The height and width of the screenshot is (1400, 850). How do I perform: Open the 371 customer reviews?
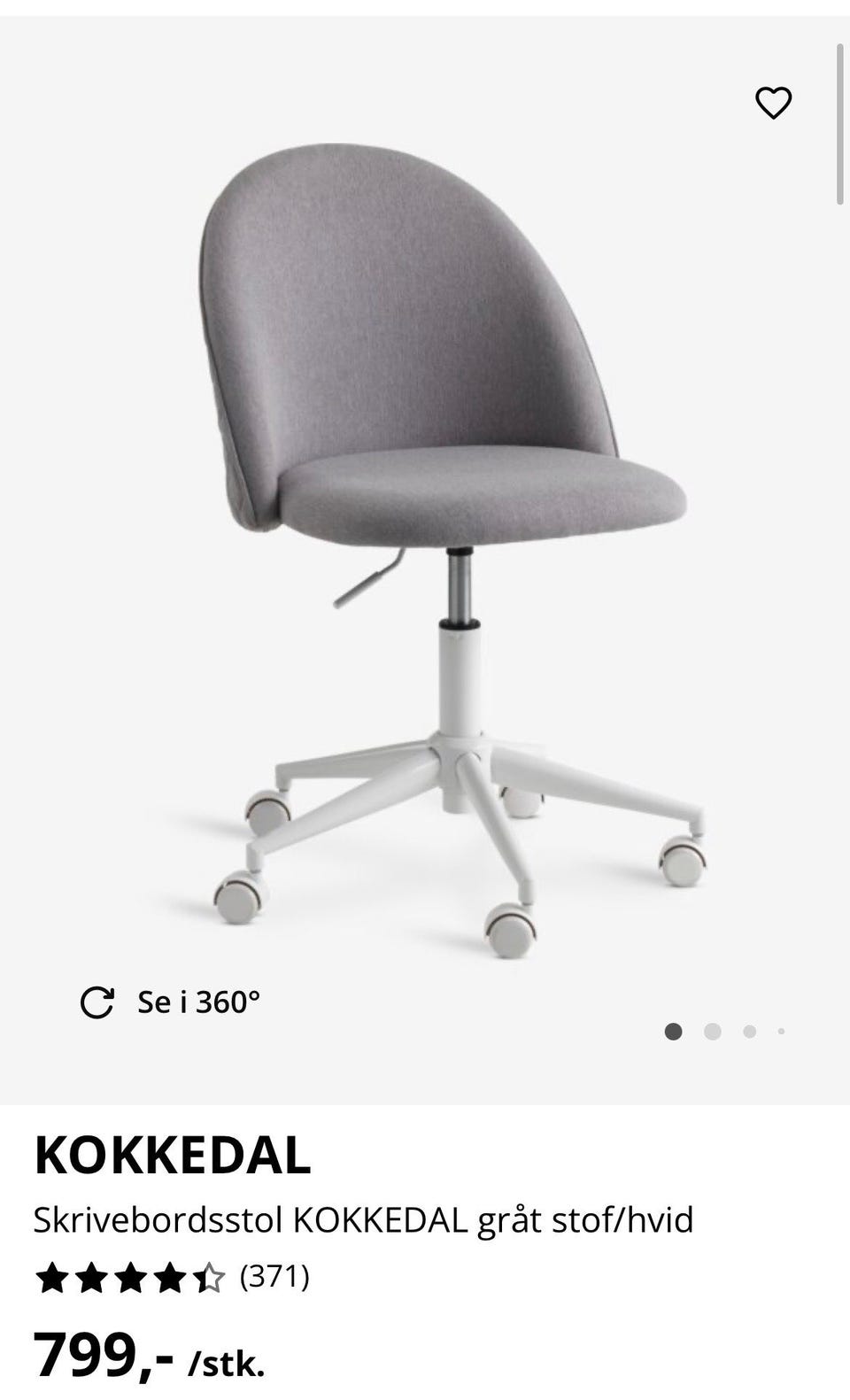tap(274, 1277)
